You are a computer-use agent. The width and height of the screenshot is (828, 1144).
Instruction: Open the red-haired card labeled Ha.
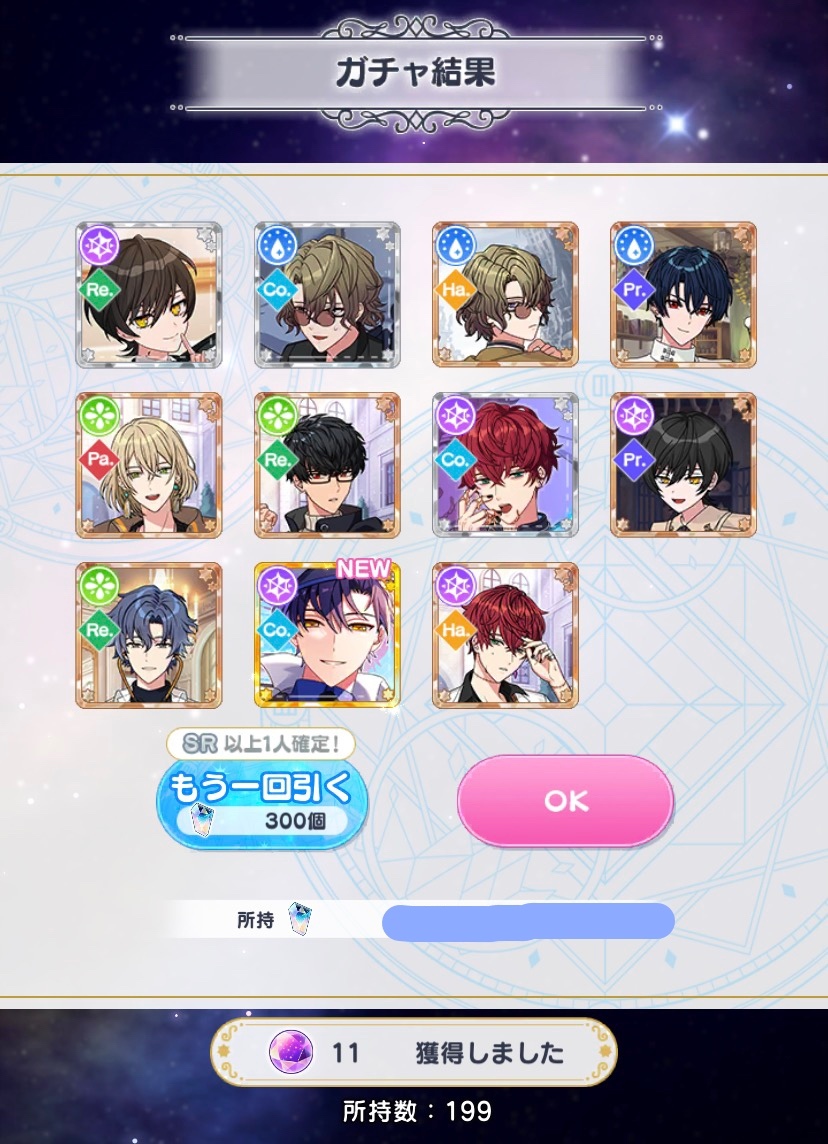click(505, 635)
